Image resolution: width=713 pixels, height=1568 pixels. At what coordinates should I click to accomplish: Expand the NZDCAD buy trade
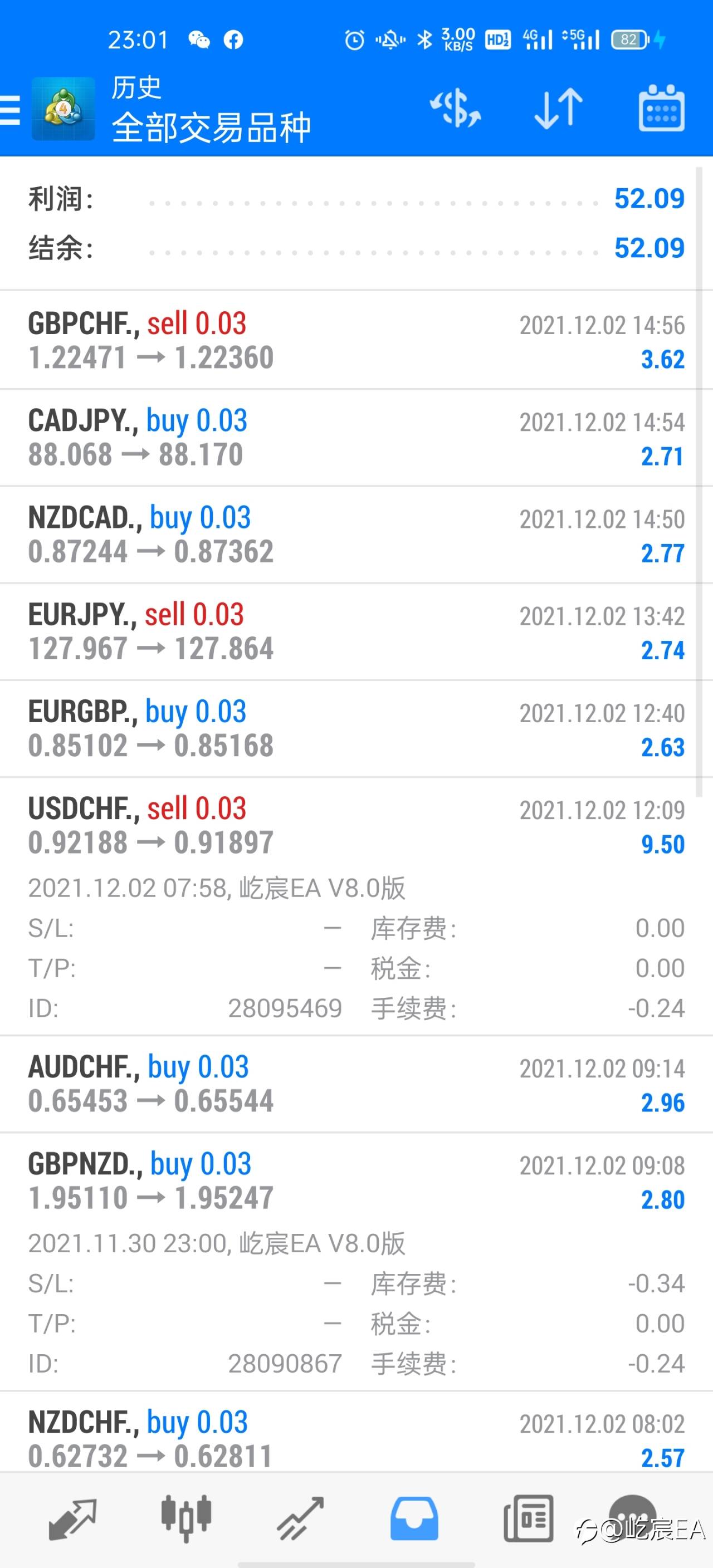(x=356, y=535)
